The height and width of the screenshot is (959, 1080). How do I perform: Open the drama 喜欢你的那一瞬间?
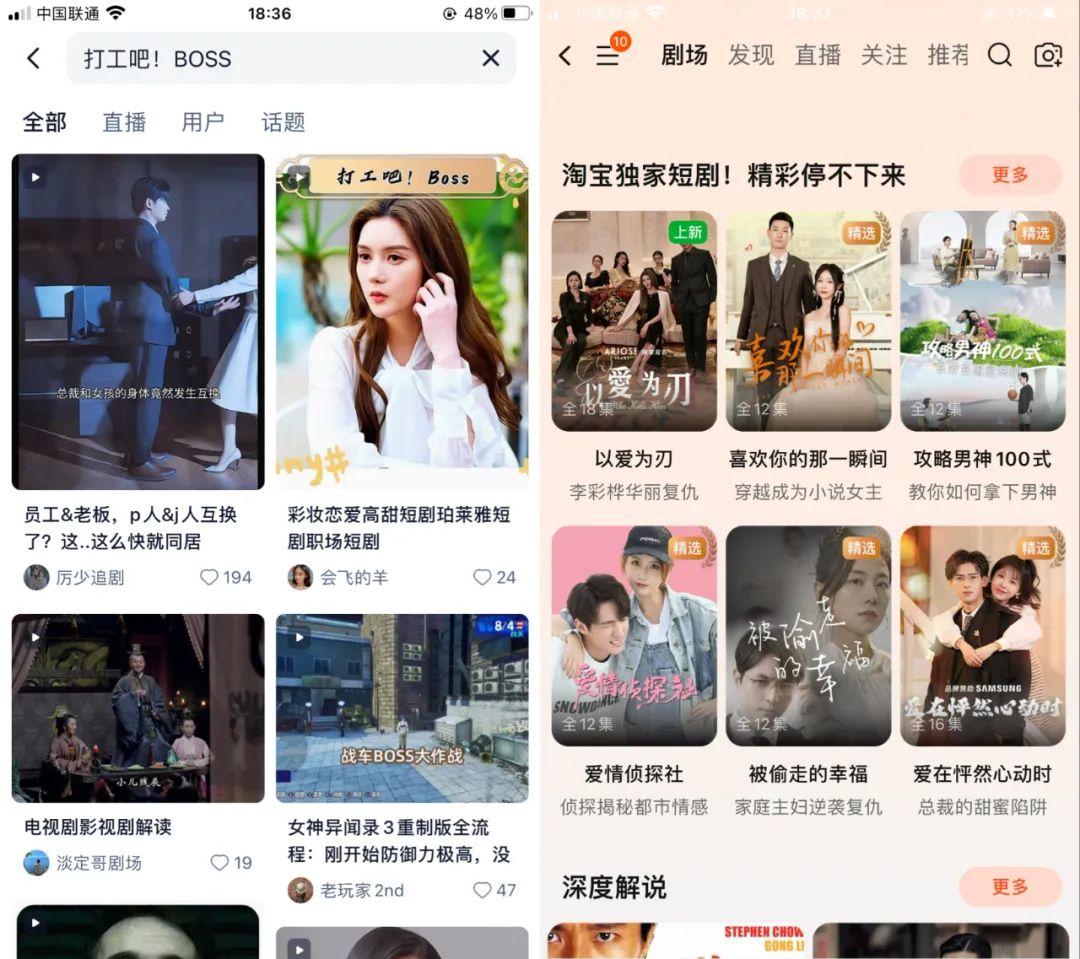[808, 321]
